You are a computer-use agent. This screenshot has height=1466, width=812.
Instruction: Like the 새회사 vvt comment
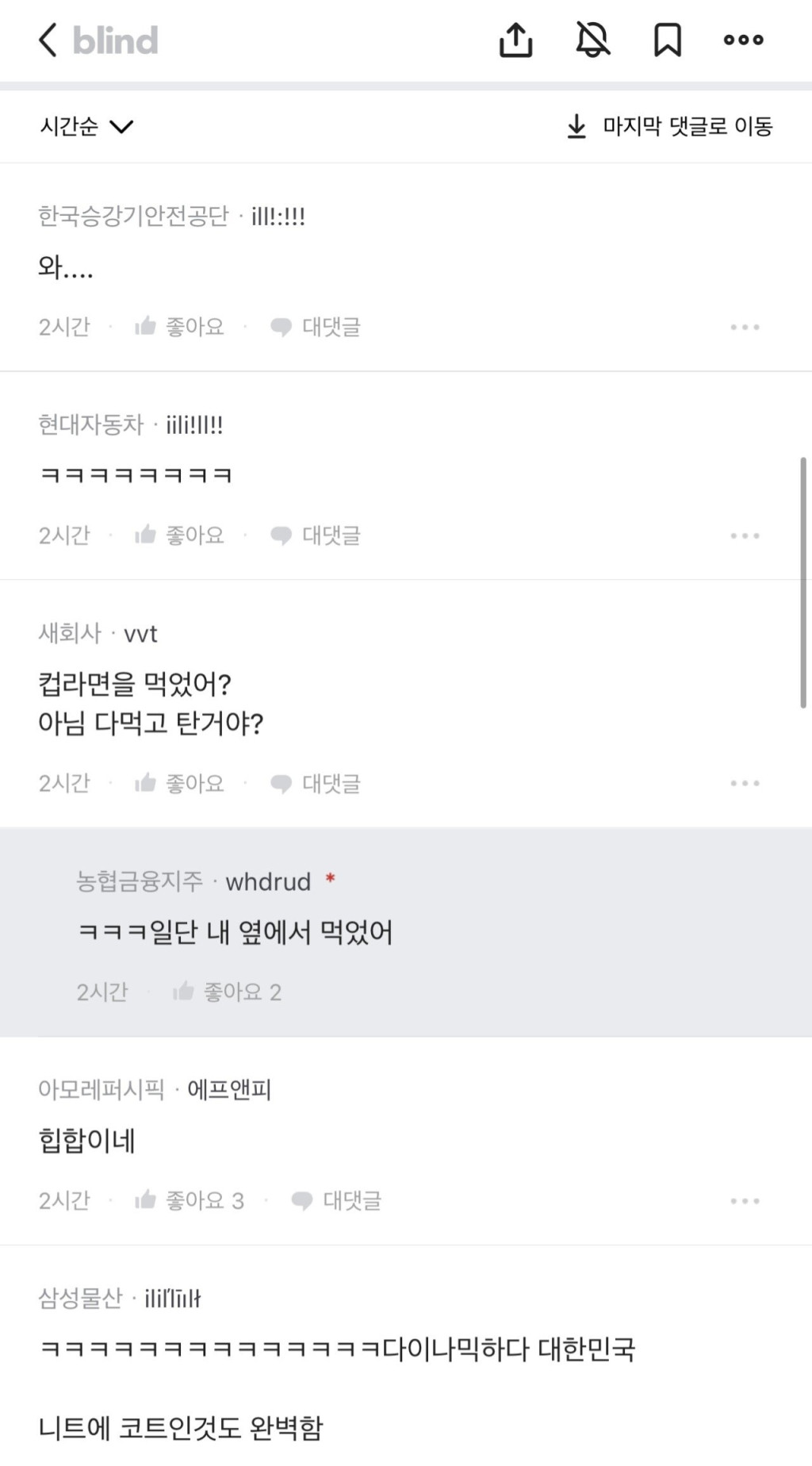coord(179,784)
